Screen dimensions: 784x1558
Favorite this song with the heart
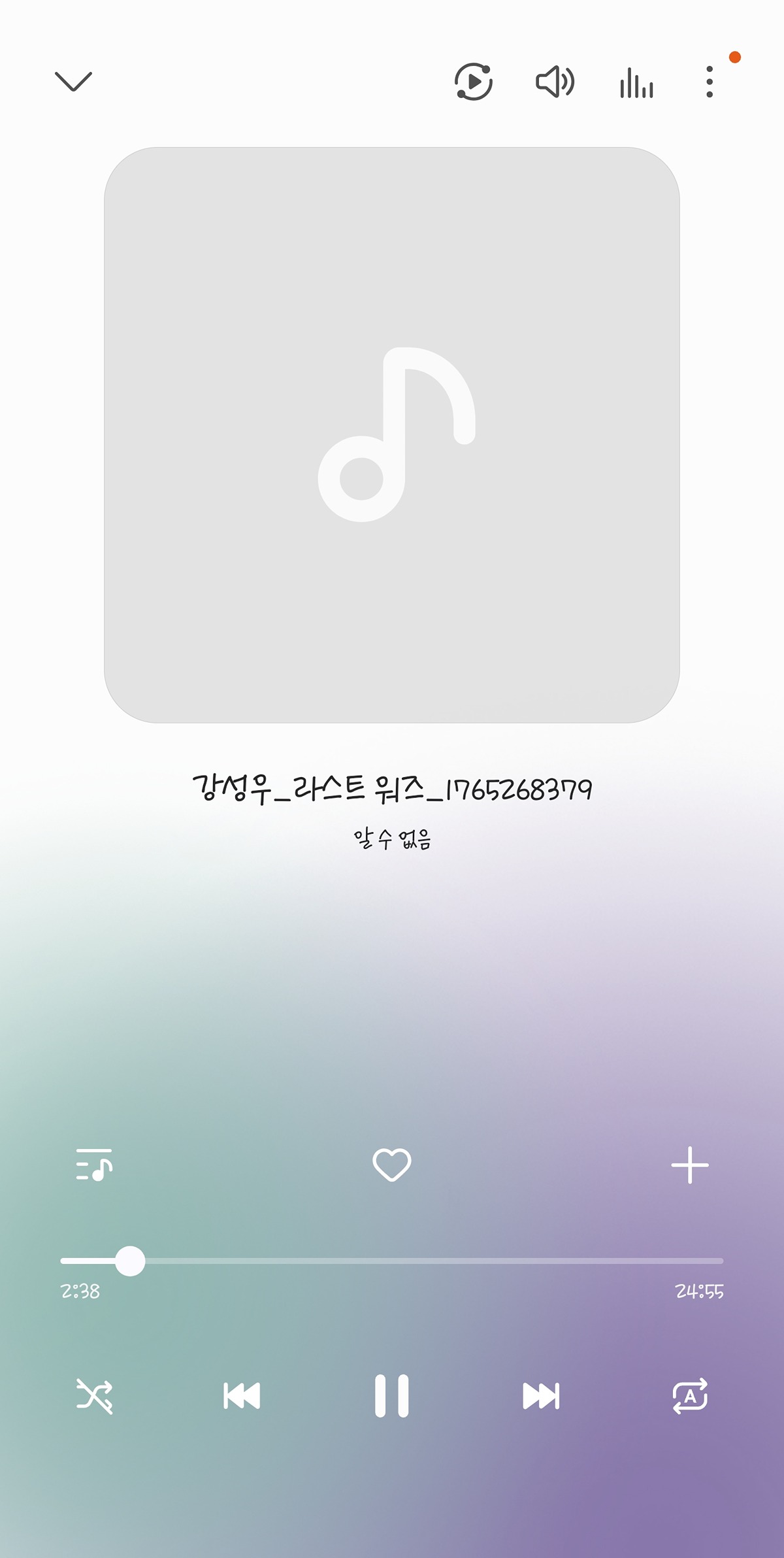pyautogui.click(x=392, y=1167)
